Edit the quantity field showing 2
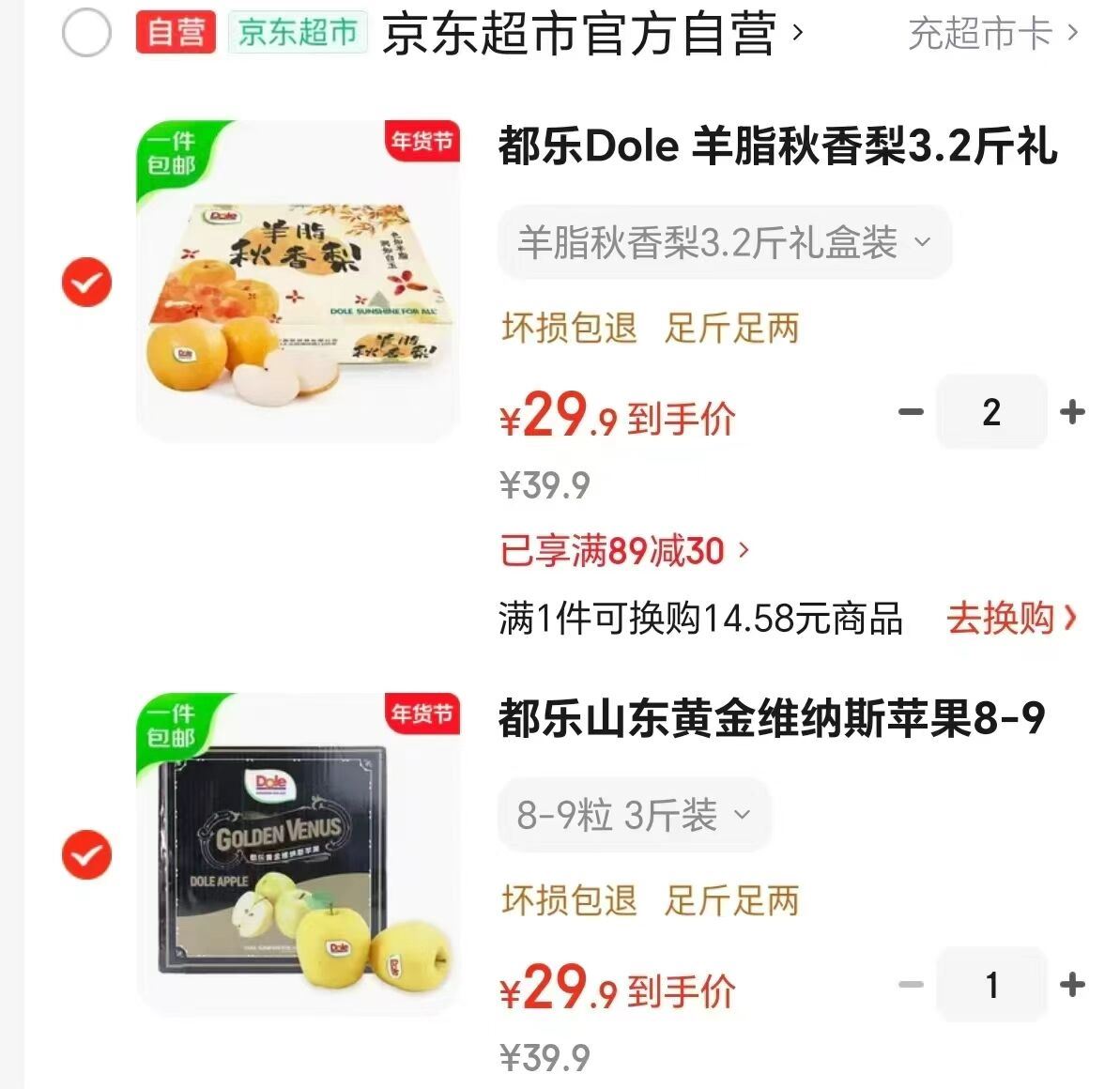 pos(991,412)
